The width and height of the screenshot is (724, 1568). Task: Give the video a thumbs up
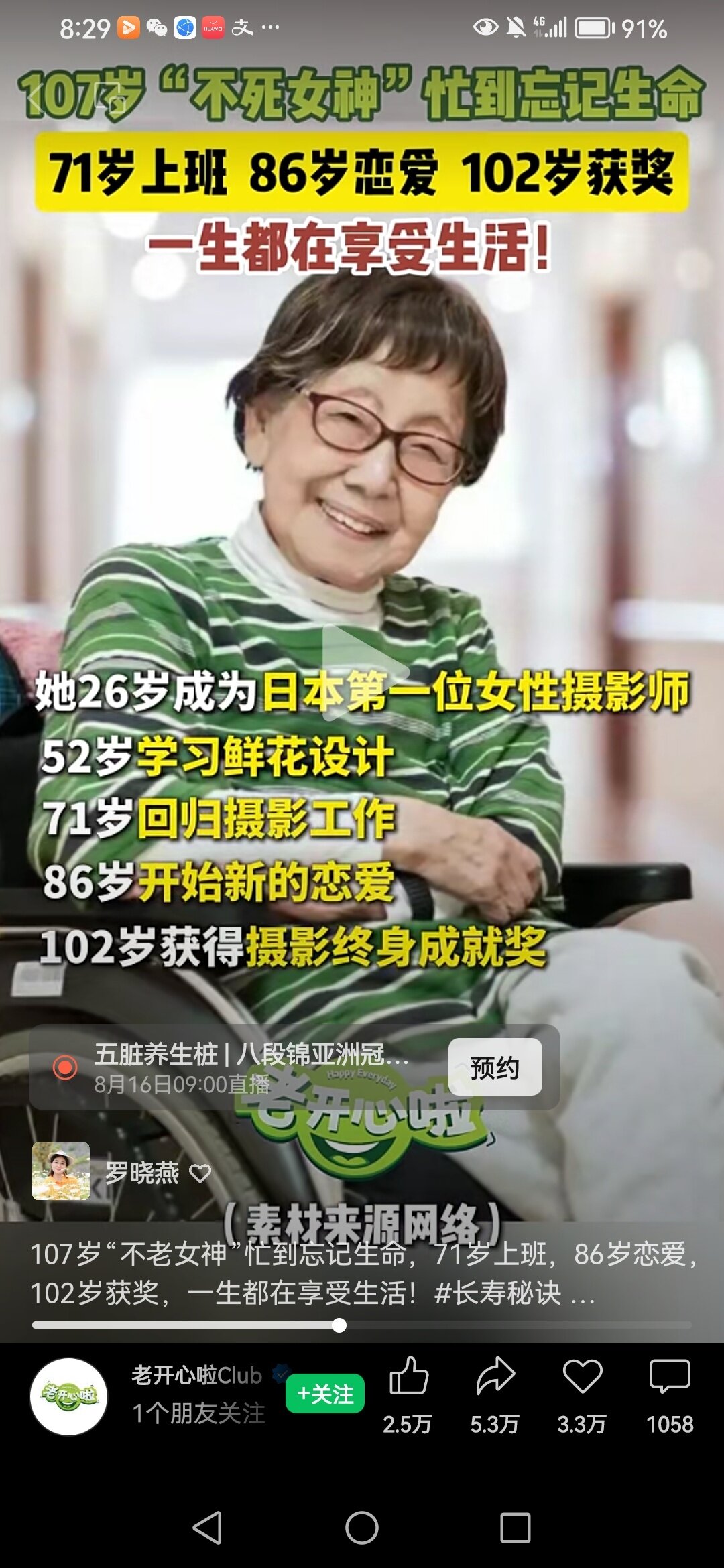point(408,1394)
